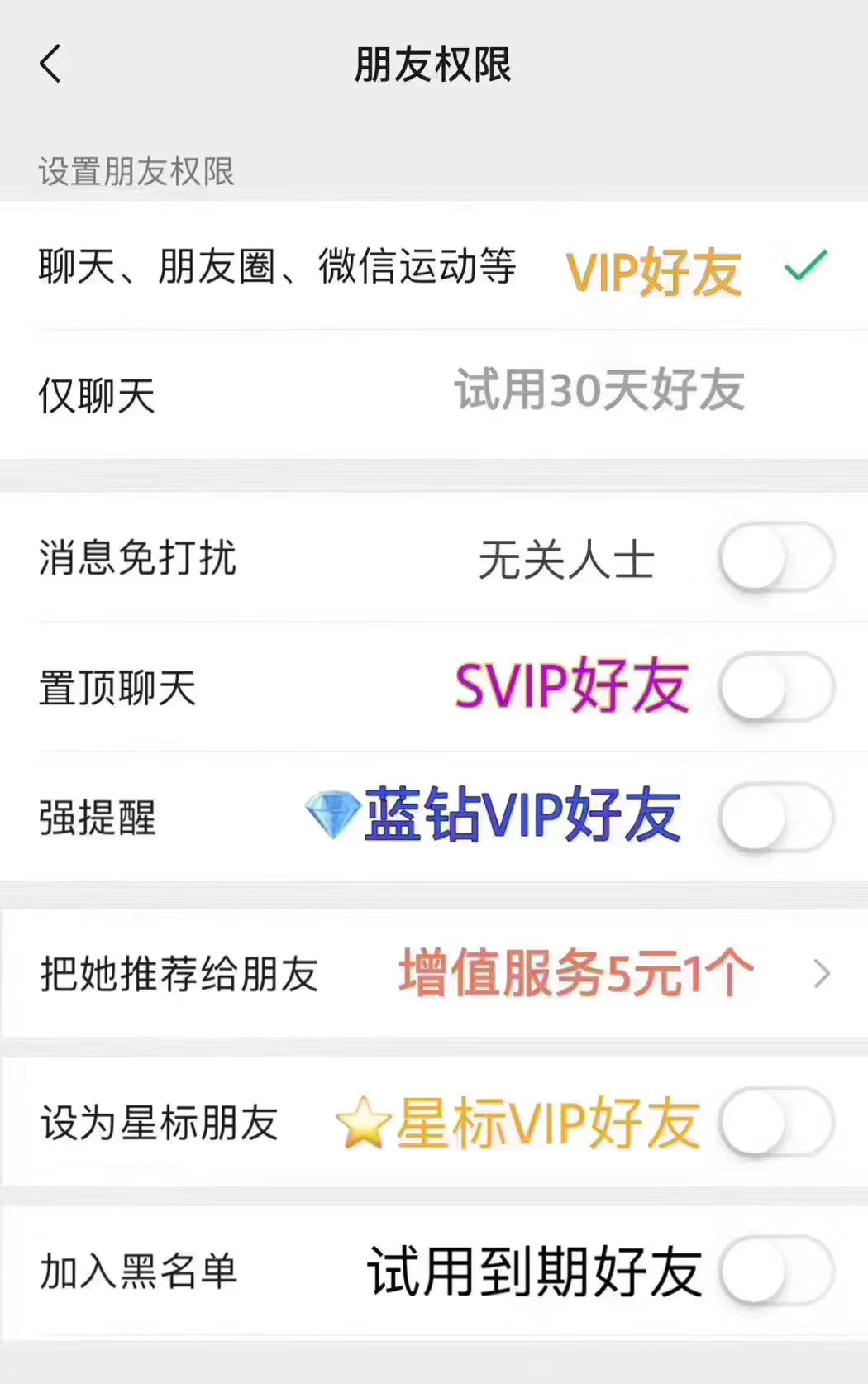868x1384 pixels.
Task: Select 聊天、朋友圈、微信运动等 permission
Action: click(x=277, y=267)
